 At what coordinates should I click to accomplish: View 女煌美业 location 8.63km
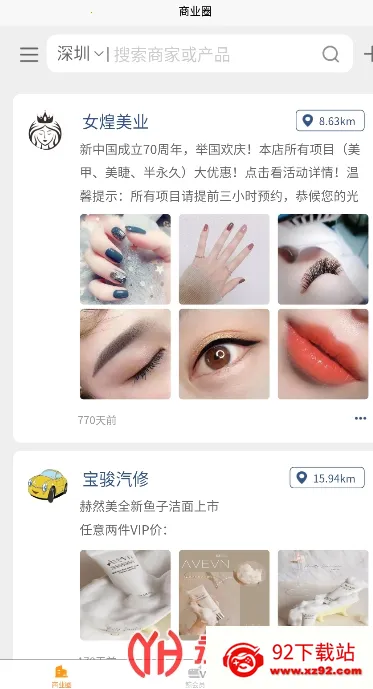tap(330, 121)
